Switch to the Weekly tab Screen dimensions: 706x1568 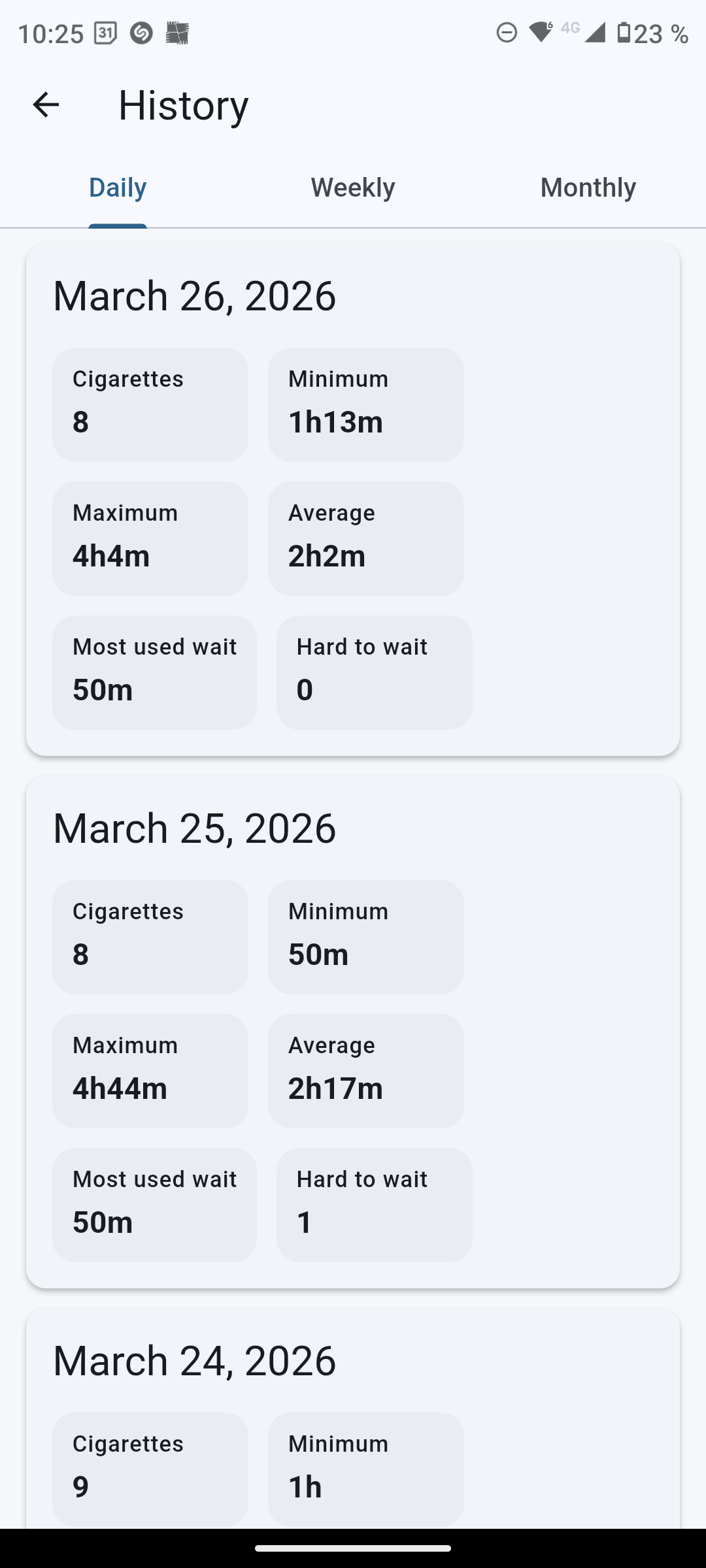pos(353,188)
